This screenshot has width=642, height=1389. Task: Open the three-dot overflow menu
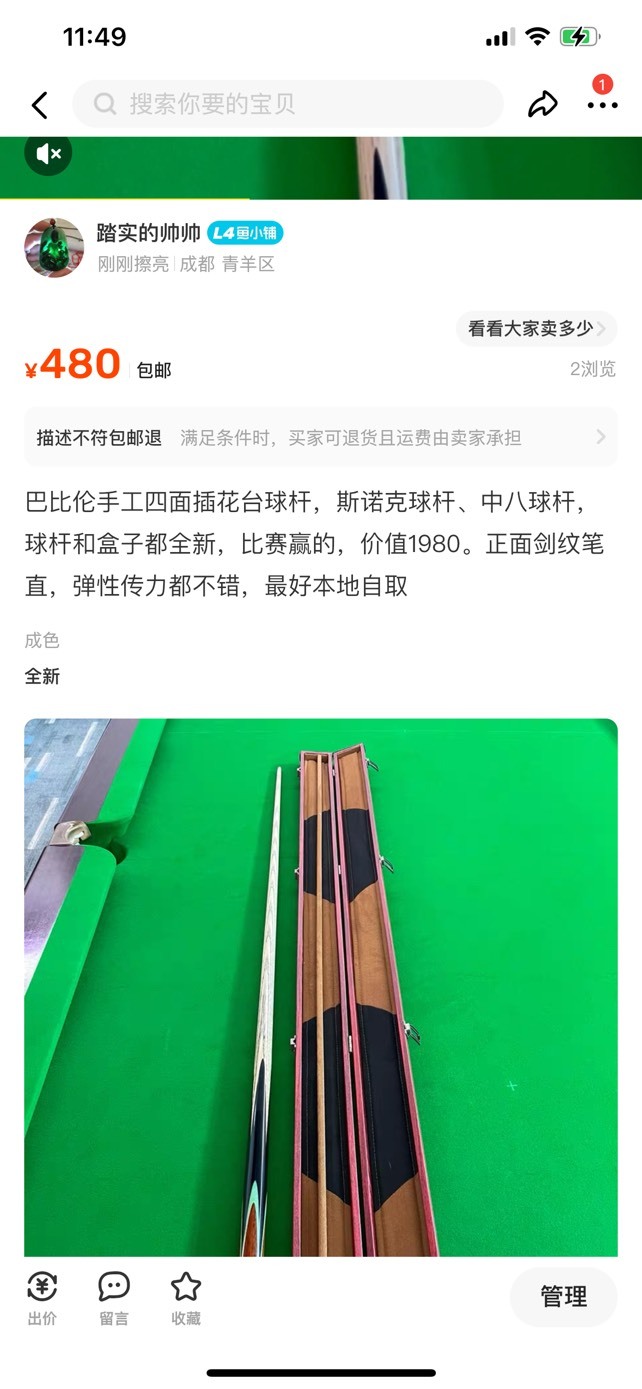[602, 104]
